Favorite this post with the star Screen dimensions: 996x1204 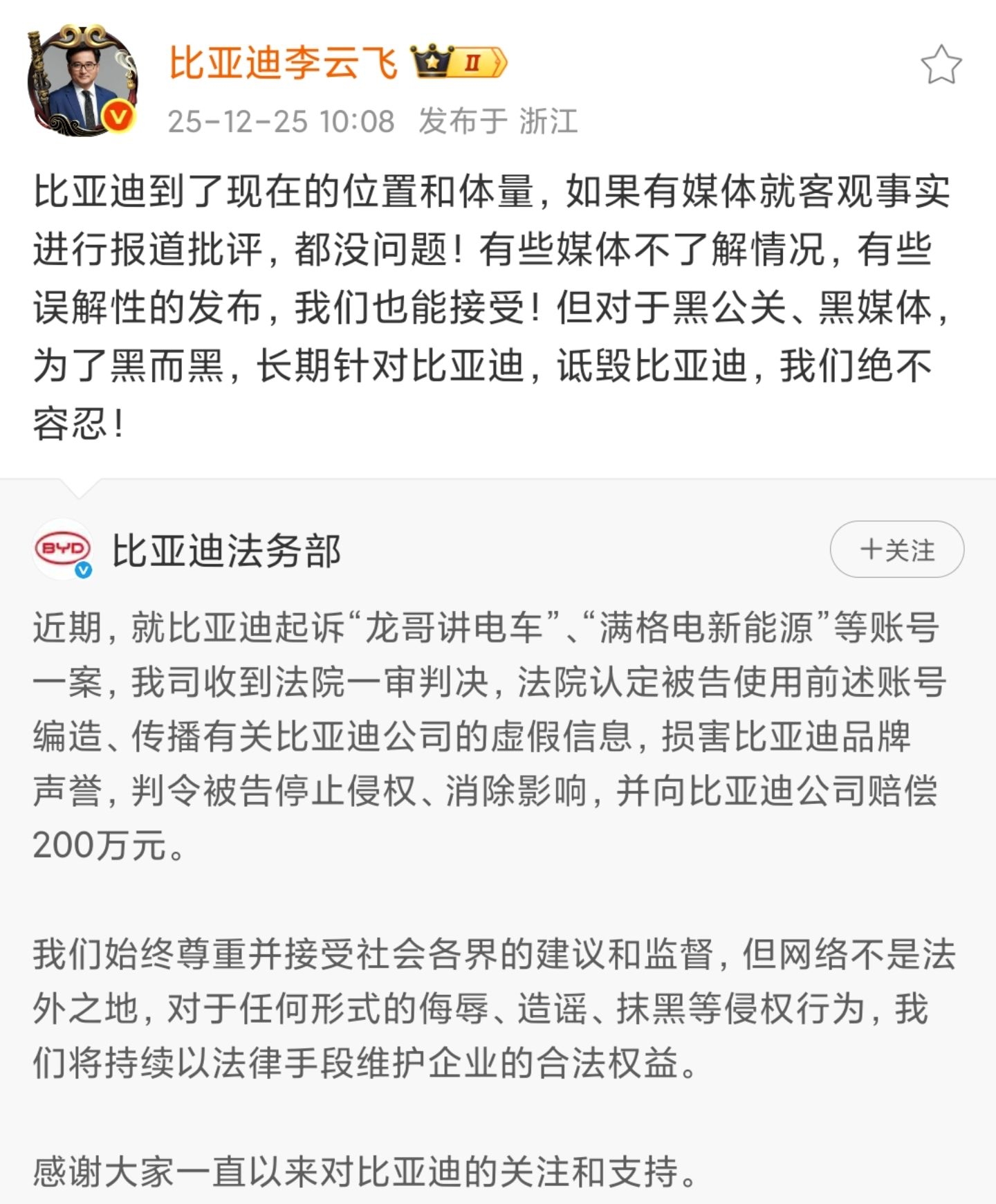click(941, 65)
